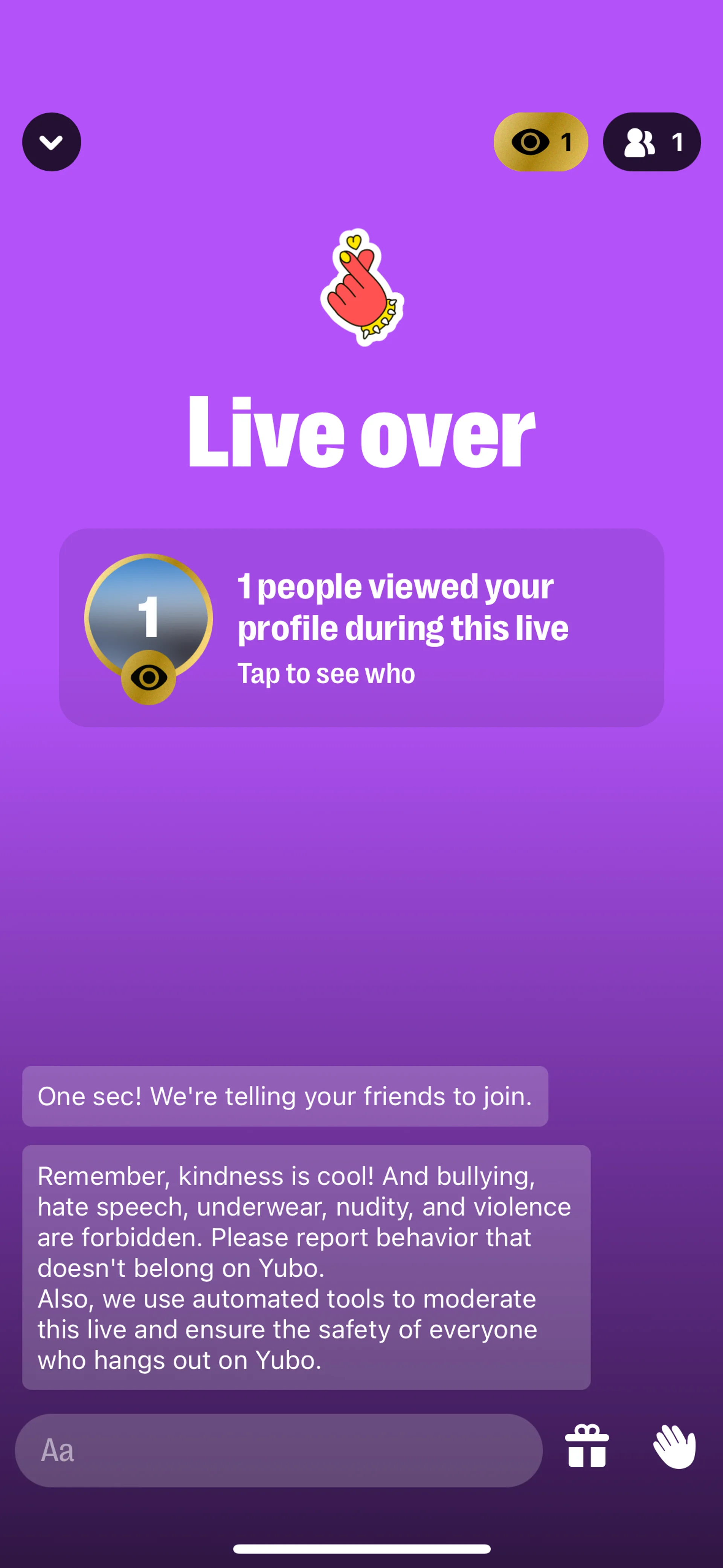Open the gift icon
The width and height of the screenshot is (723, 1568).
pos(587,1446)
